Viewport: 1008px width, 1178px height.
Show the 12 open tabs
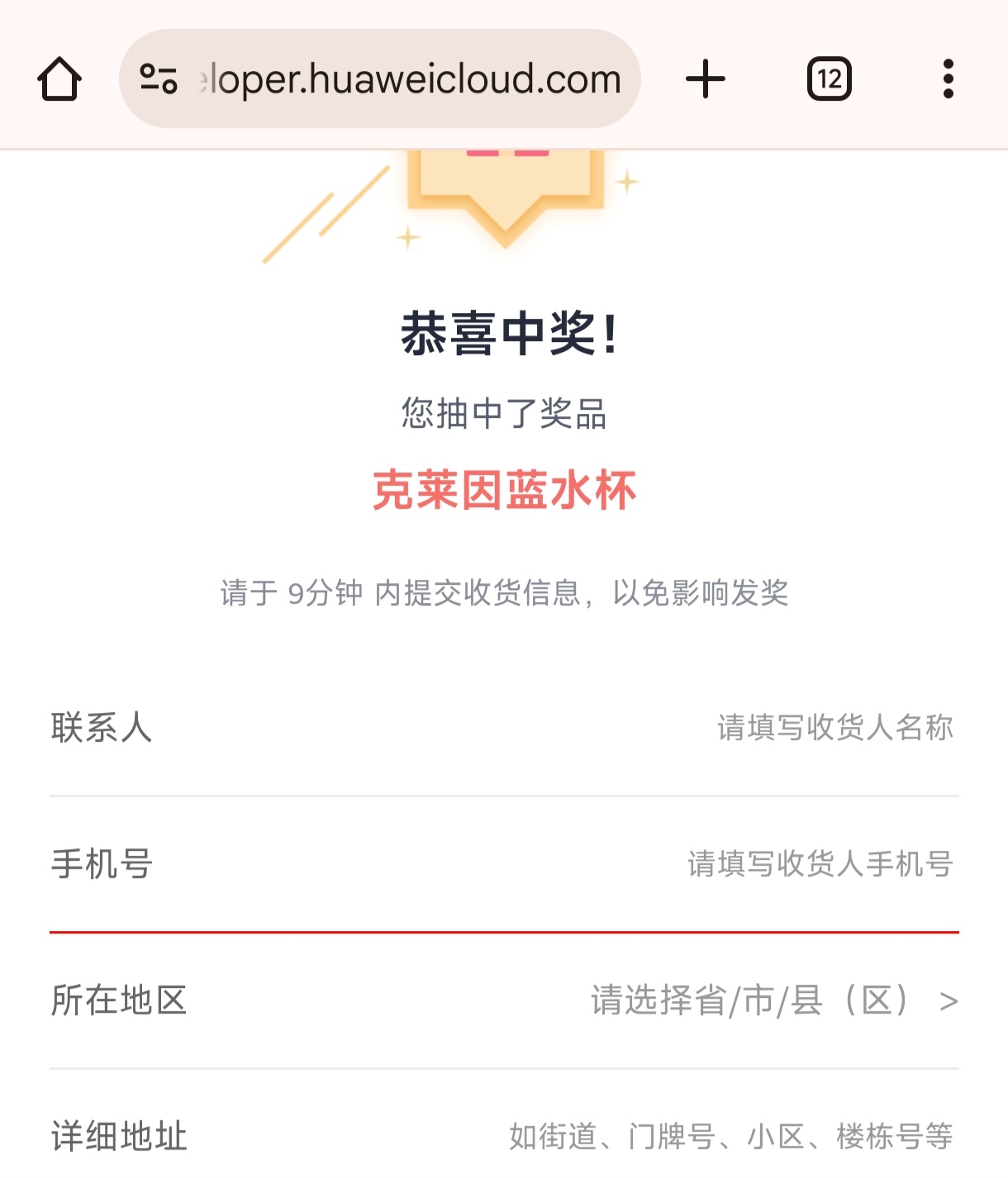[829, 79]
